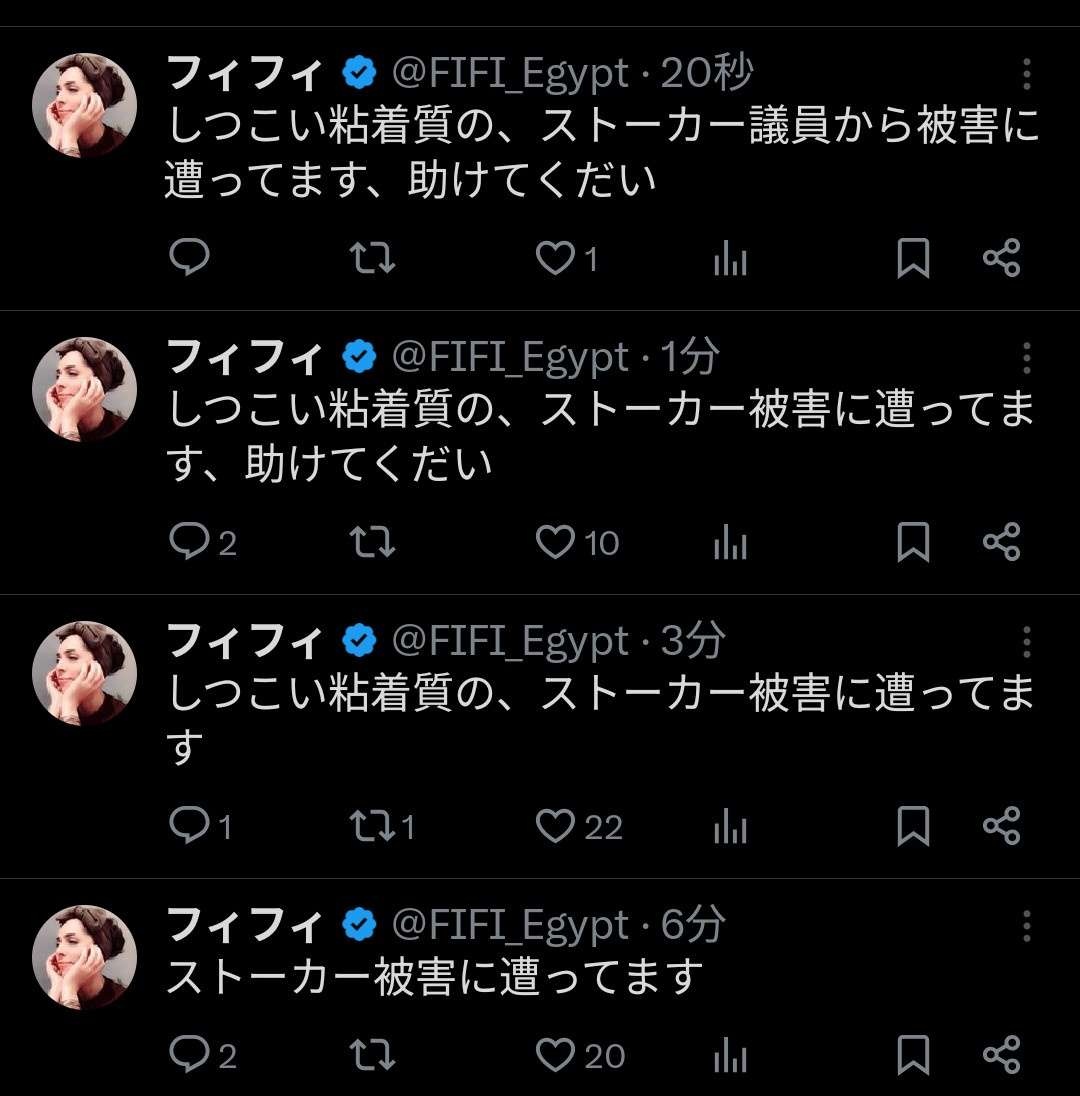This screenshot has width=1080, height=1096.
Task: Share the tweet posted 20 seconds ago
Action: pos(1001,259)
